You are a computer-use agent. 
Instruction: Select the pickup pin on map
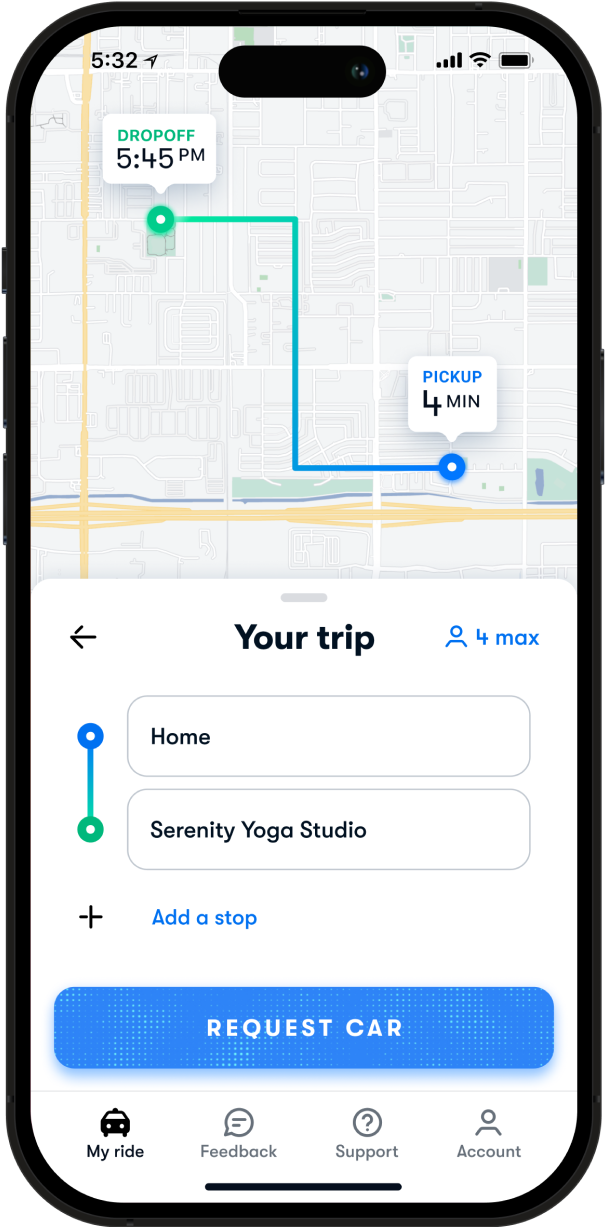(453, 466)
